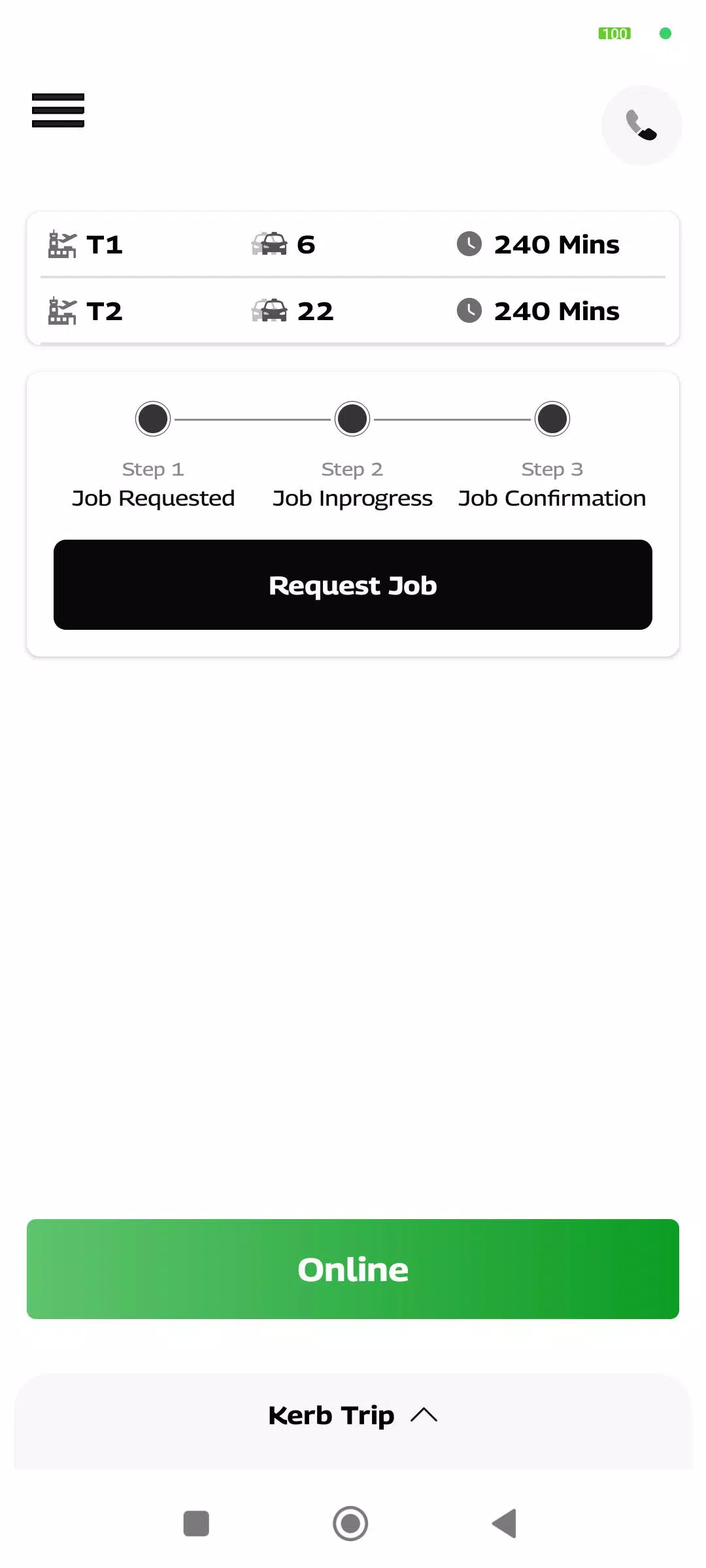Screen dimensions: 706x1568
Task: Toggle the green Online status button
Action: (353, 1269)
